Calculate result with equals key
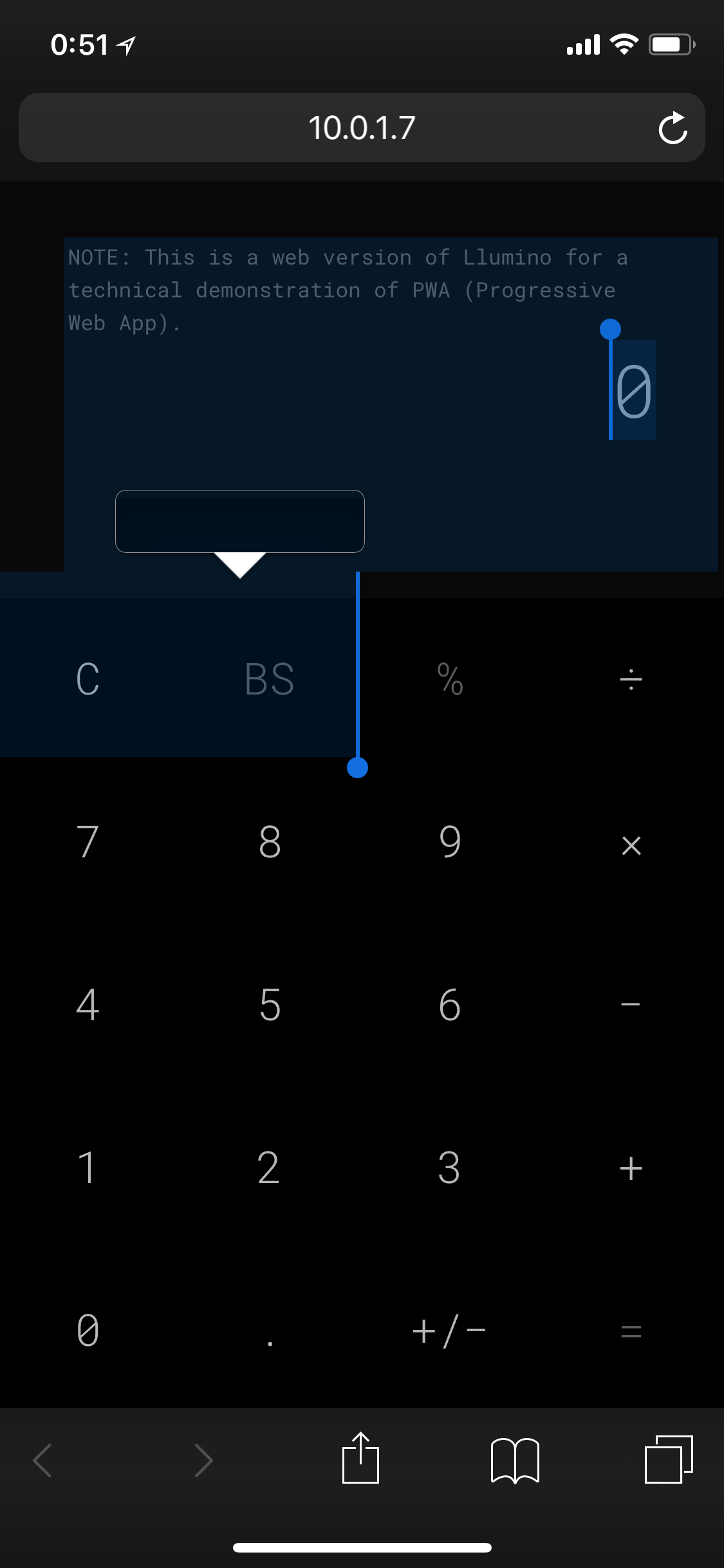The width and height of the screenshot is (724, 1568). click(x=631, y=1330)
